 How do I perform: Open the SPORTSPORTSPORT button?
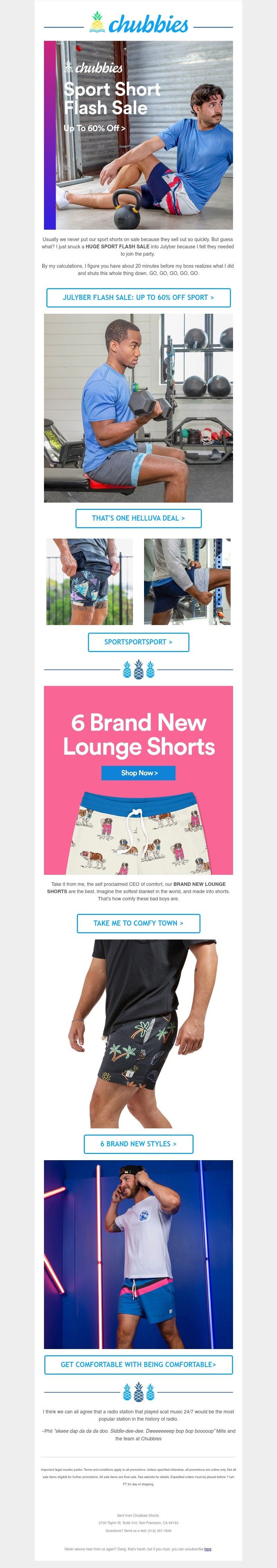[x=138, y=642]
